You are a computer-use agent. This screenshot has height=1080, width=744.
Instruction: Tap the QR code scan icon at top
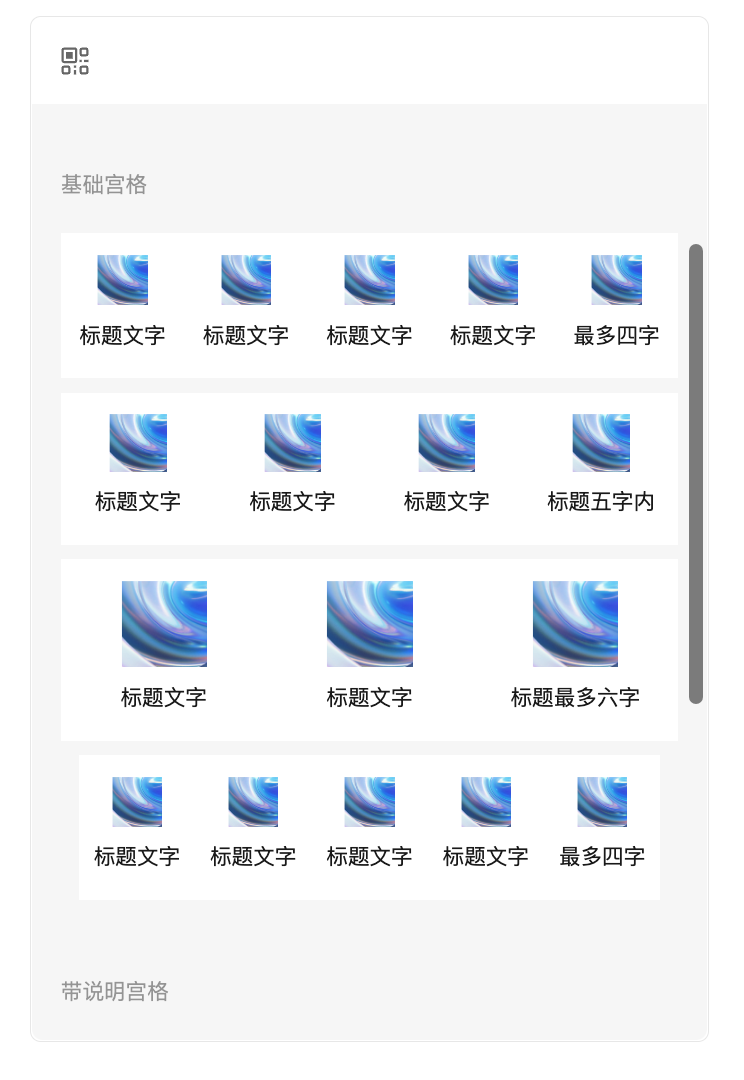coord(77,59)
